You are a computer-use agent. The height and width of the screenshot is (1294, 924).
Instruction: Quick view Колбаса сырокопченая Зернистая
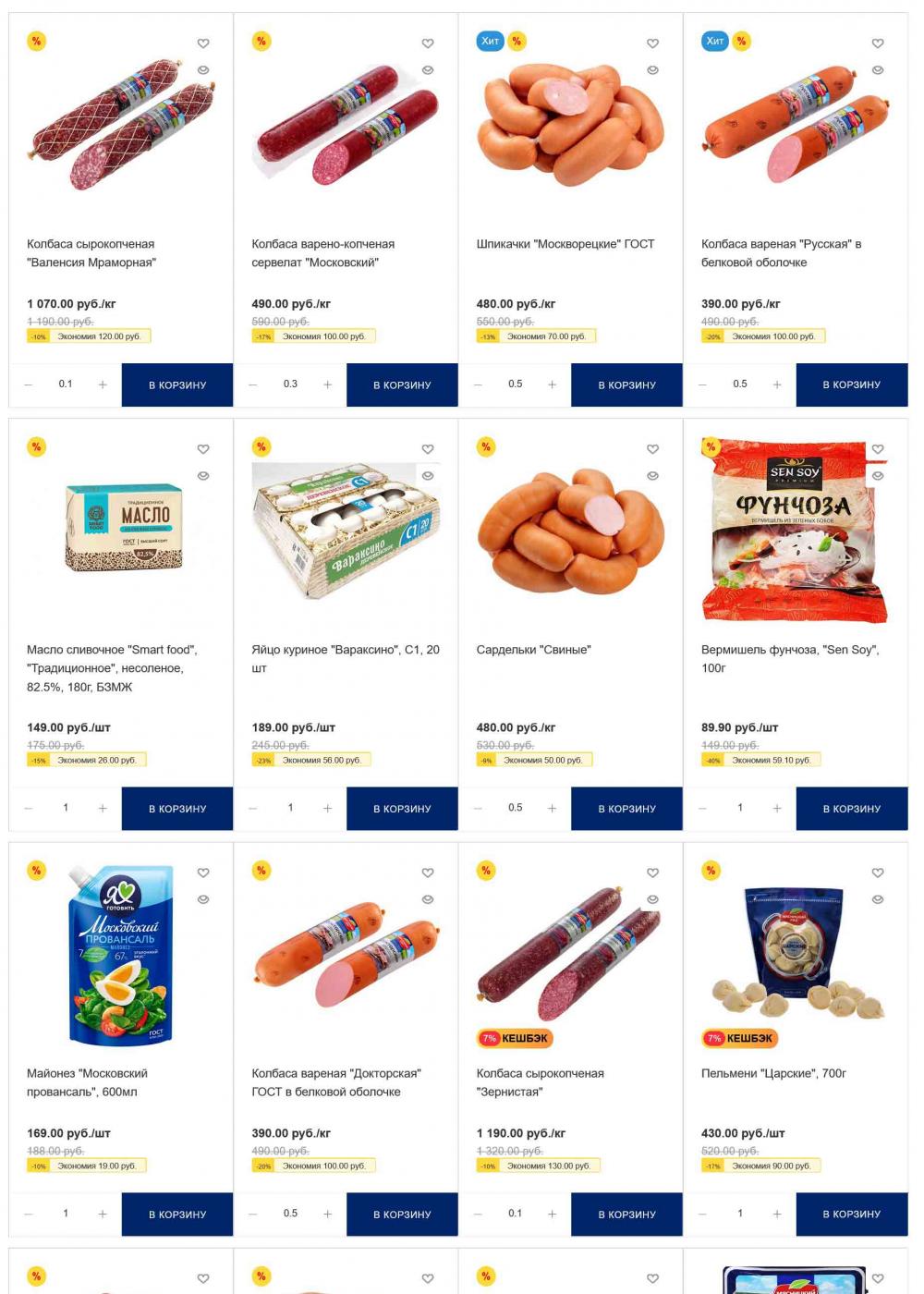point(652,899)
